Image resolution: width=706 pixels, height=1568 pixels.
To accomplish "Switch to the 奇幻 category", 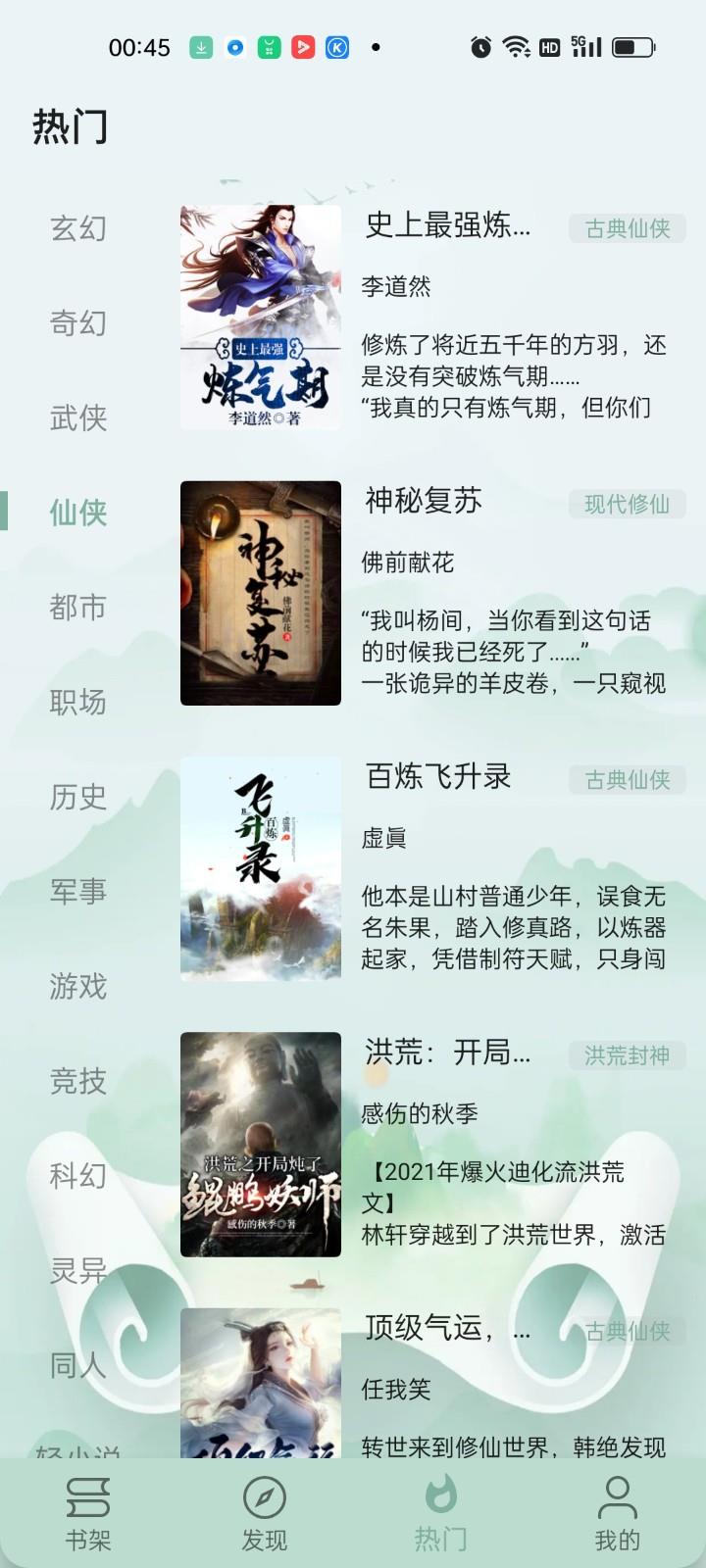I will pyautogui.click(x=78, y=322).
